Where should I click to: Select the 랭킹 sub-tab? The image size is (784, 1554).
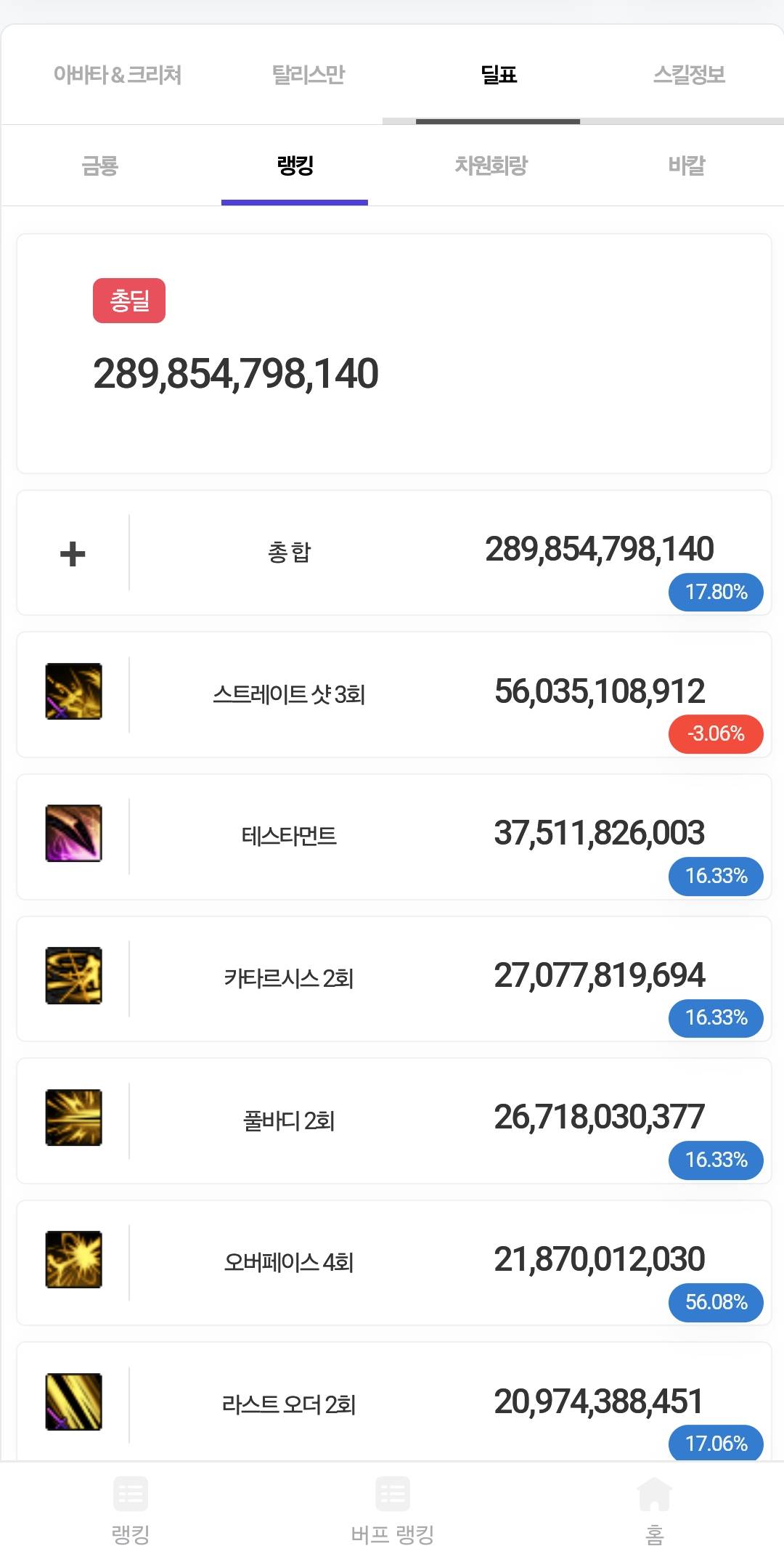coord(295,166)
